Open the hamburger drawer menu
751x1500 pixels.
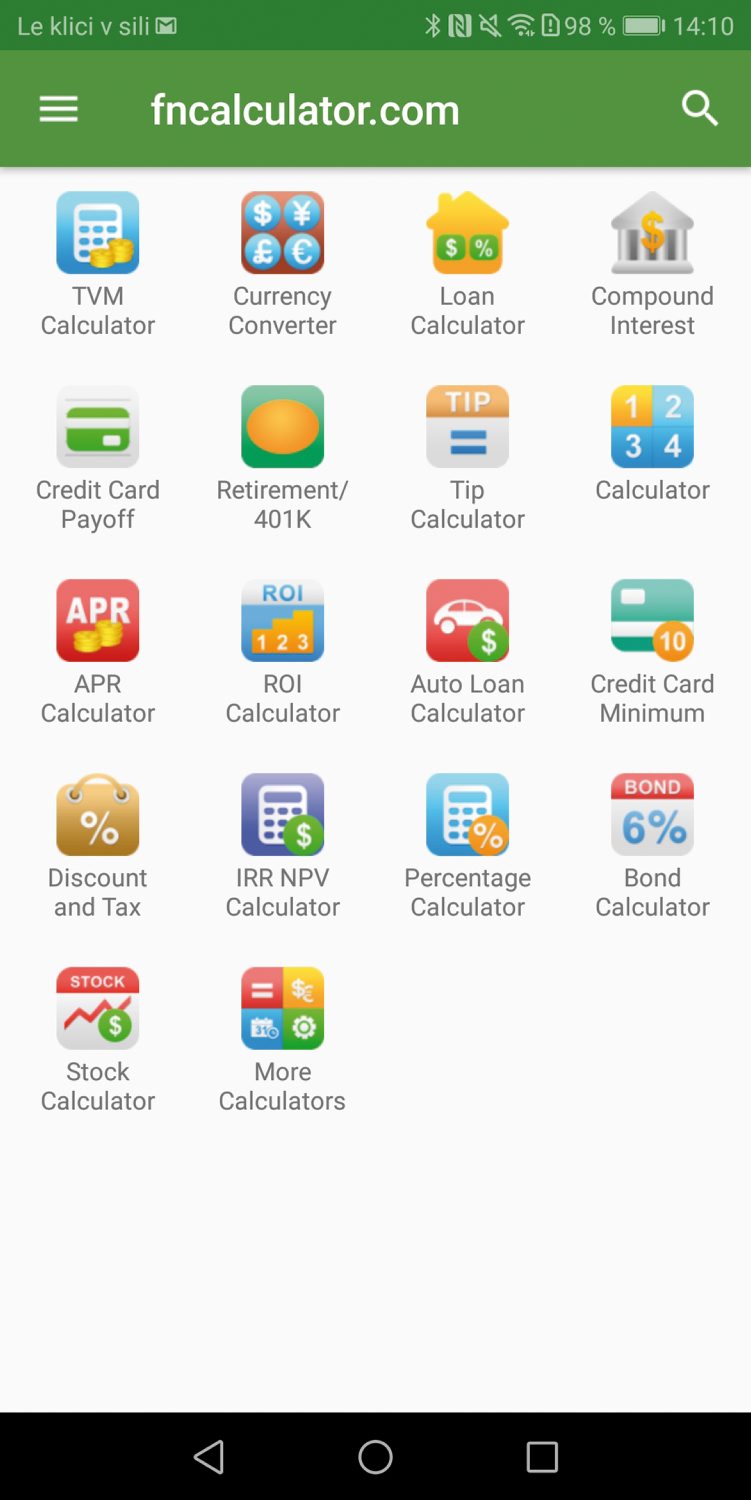tap(58, 109)
